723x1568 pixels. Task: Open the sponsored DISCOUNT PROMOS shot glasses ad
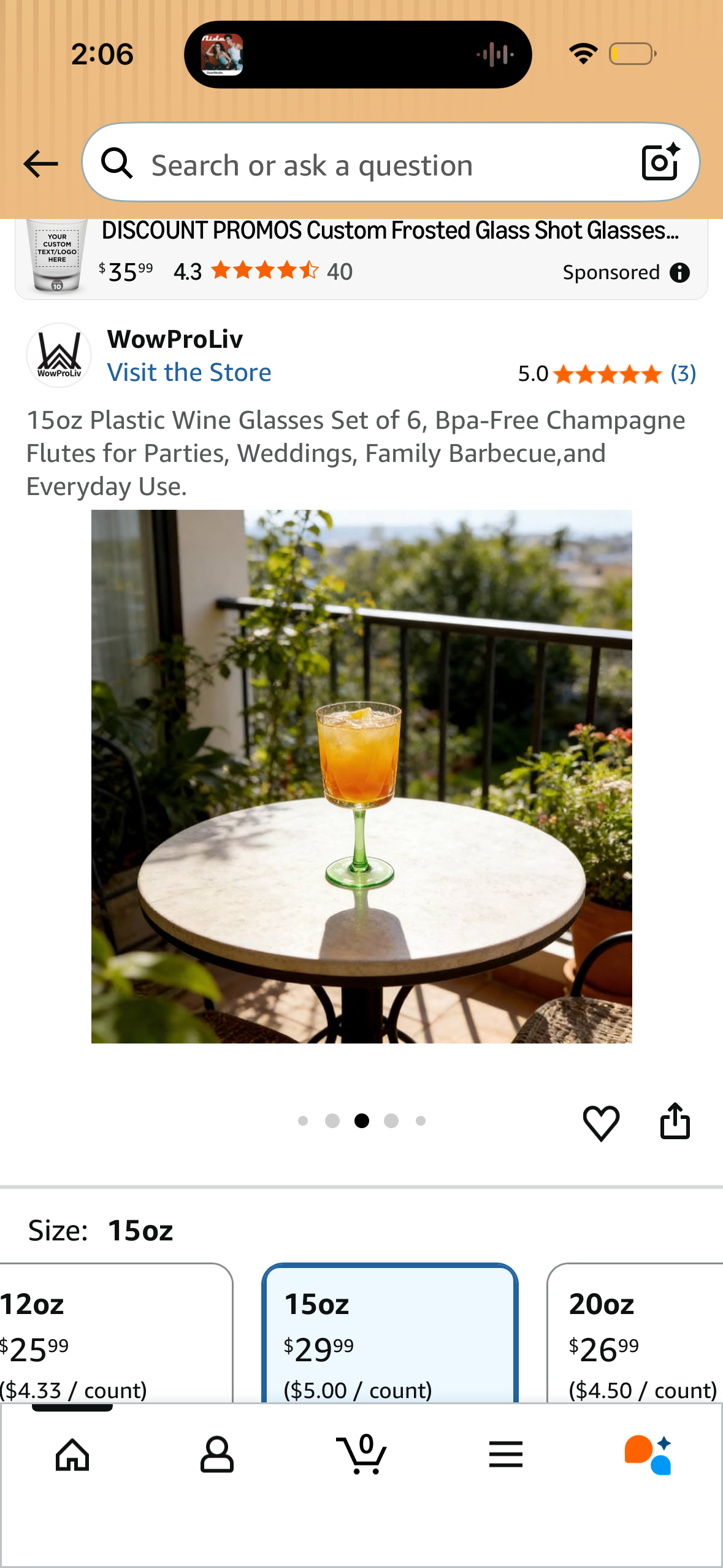[x=361, y=258]
